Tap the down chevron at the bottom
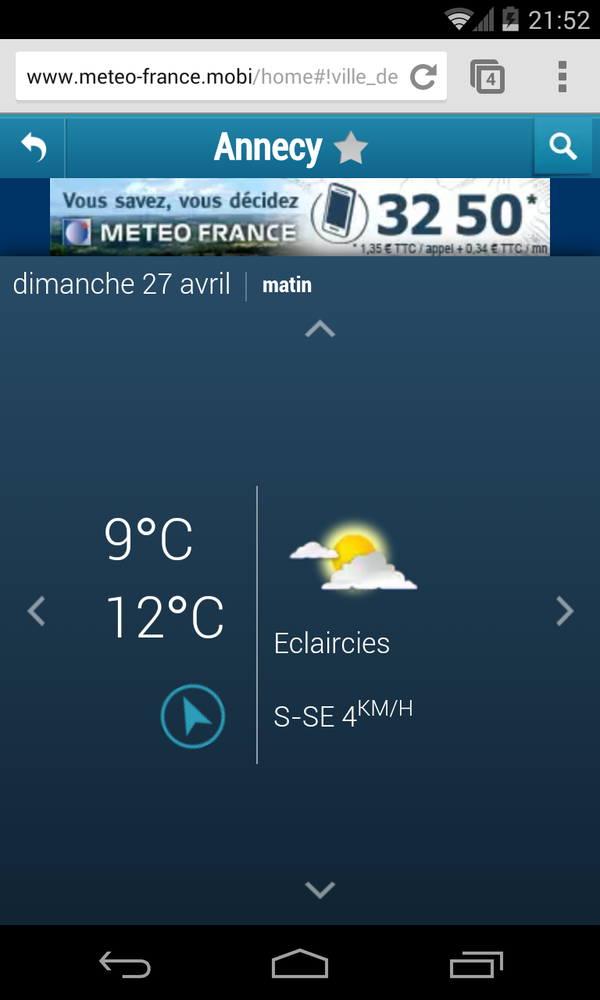 pos(320,889)
